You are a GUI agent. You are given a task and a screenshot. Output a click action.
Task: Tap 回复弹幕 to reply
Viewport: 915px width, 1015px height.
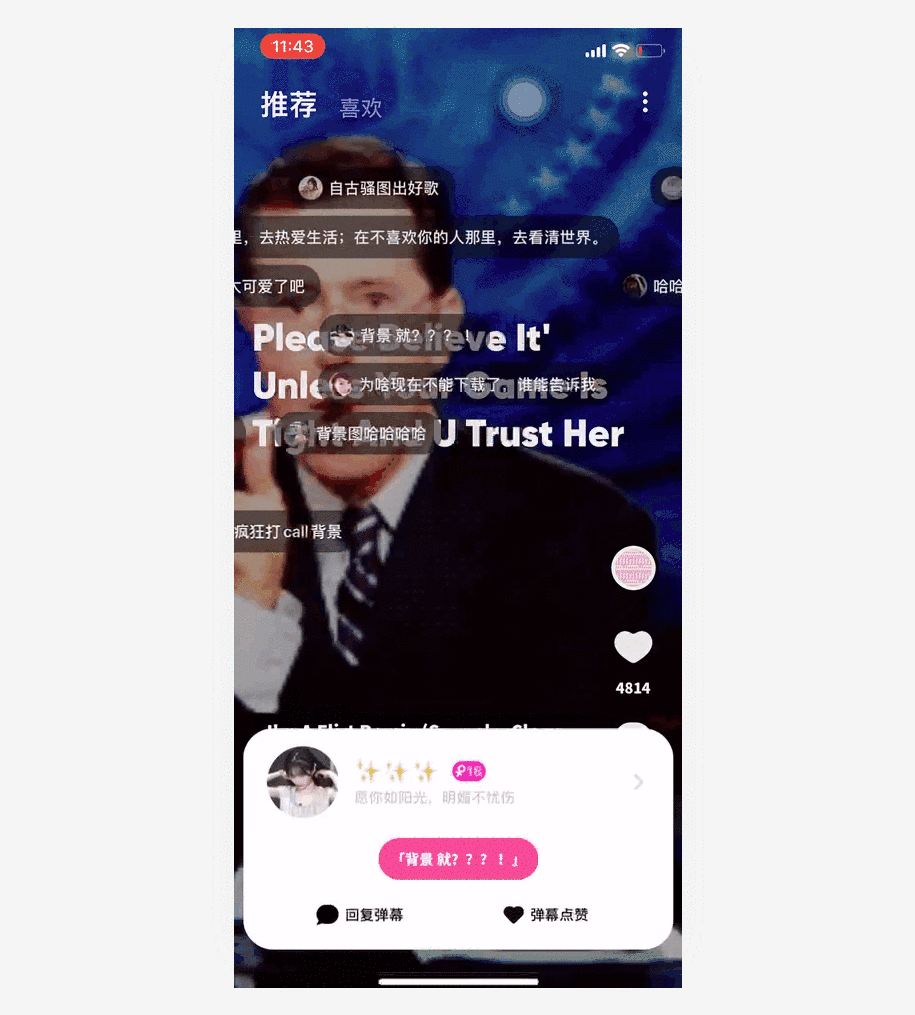pos(360,914)
